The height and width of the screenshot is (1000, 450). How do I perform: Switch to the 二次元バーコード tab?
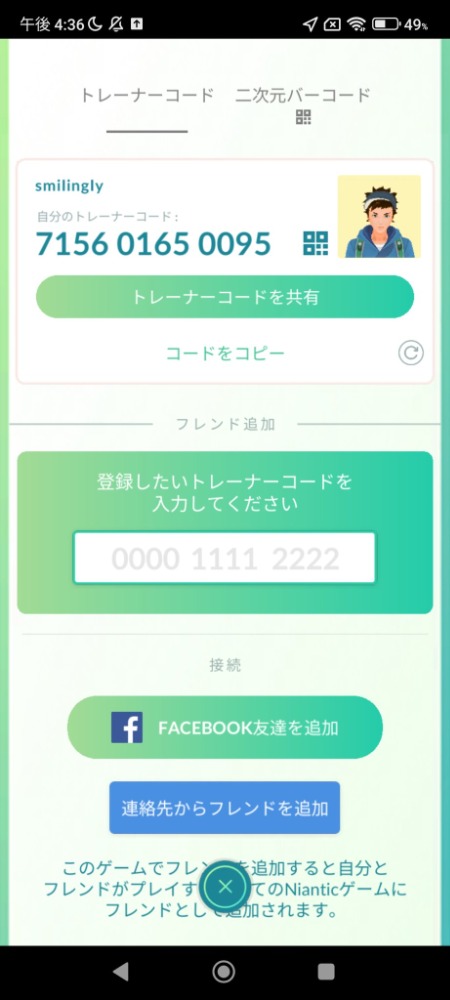pyautogui.click(x=303, y=104)
